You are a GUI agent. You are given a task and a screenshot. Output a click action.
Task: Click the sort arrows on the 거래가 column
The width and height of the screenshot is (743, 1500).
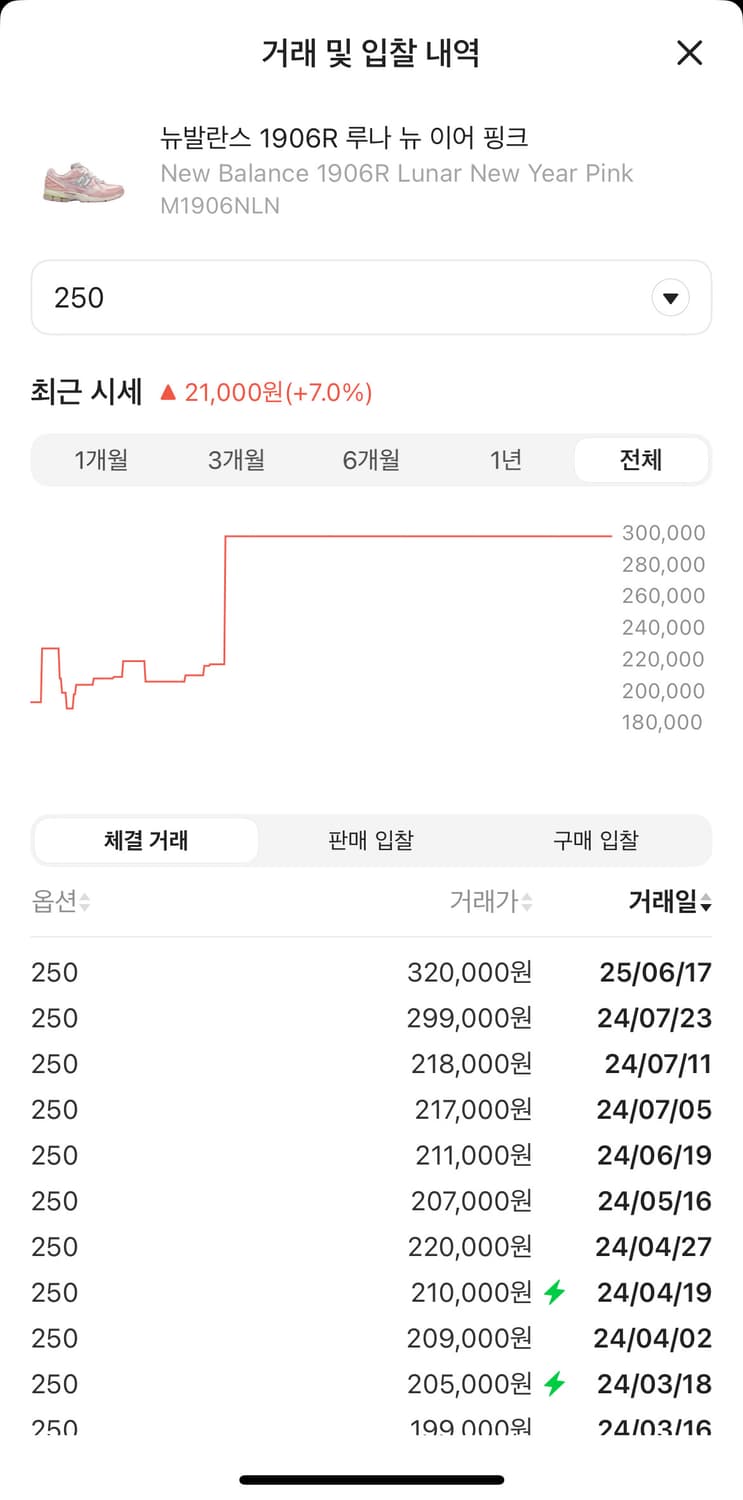click(525, 901)
